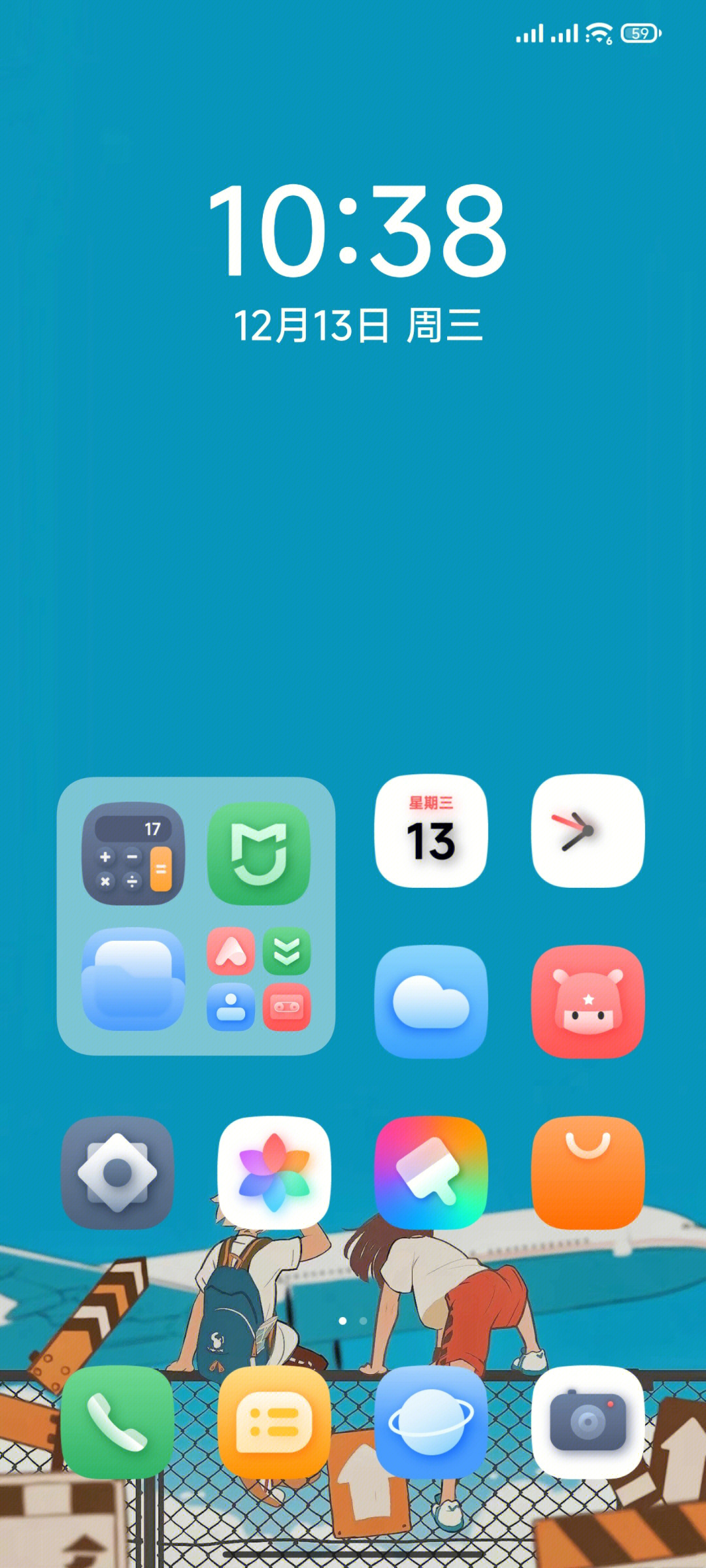Open the Calculator app in the folder
This screenshot has height=1568, width=706.
pyautogui.click(x=133, y=853)
